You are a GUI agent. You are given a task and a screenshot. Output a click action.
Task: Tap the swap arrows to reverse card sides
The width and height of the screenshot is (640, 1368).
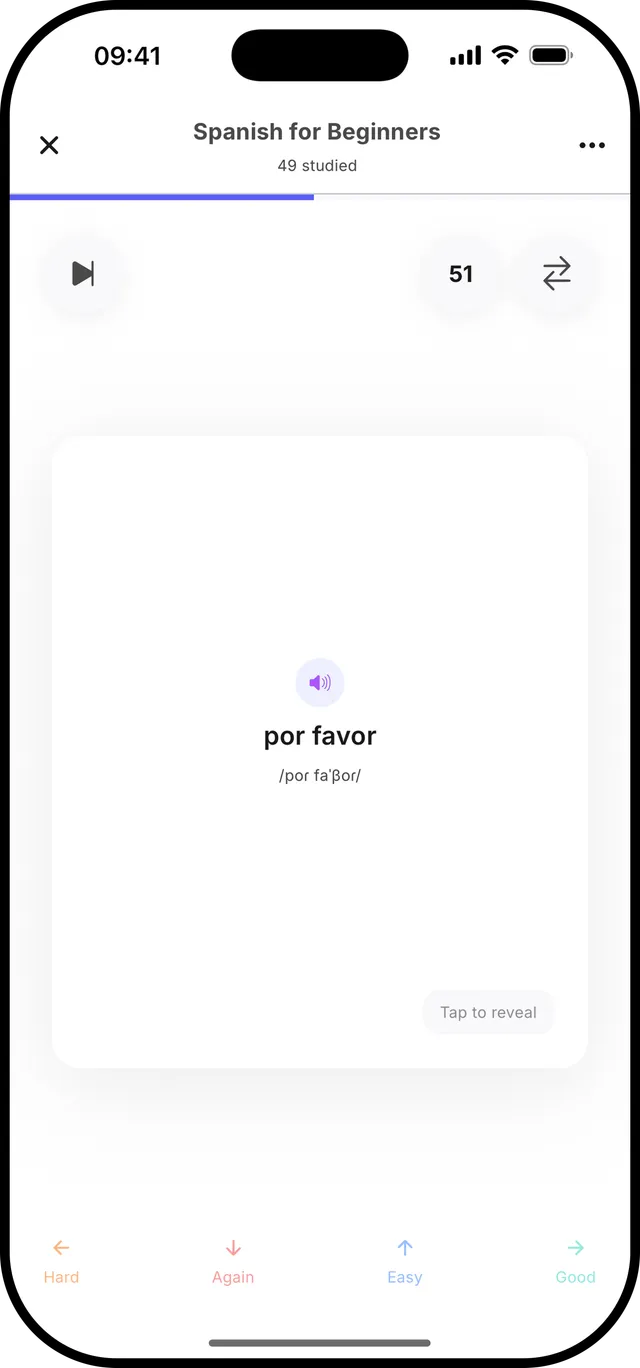[557, 274]
